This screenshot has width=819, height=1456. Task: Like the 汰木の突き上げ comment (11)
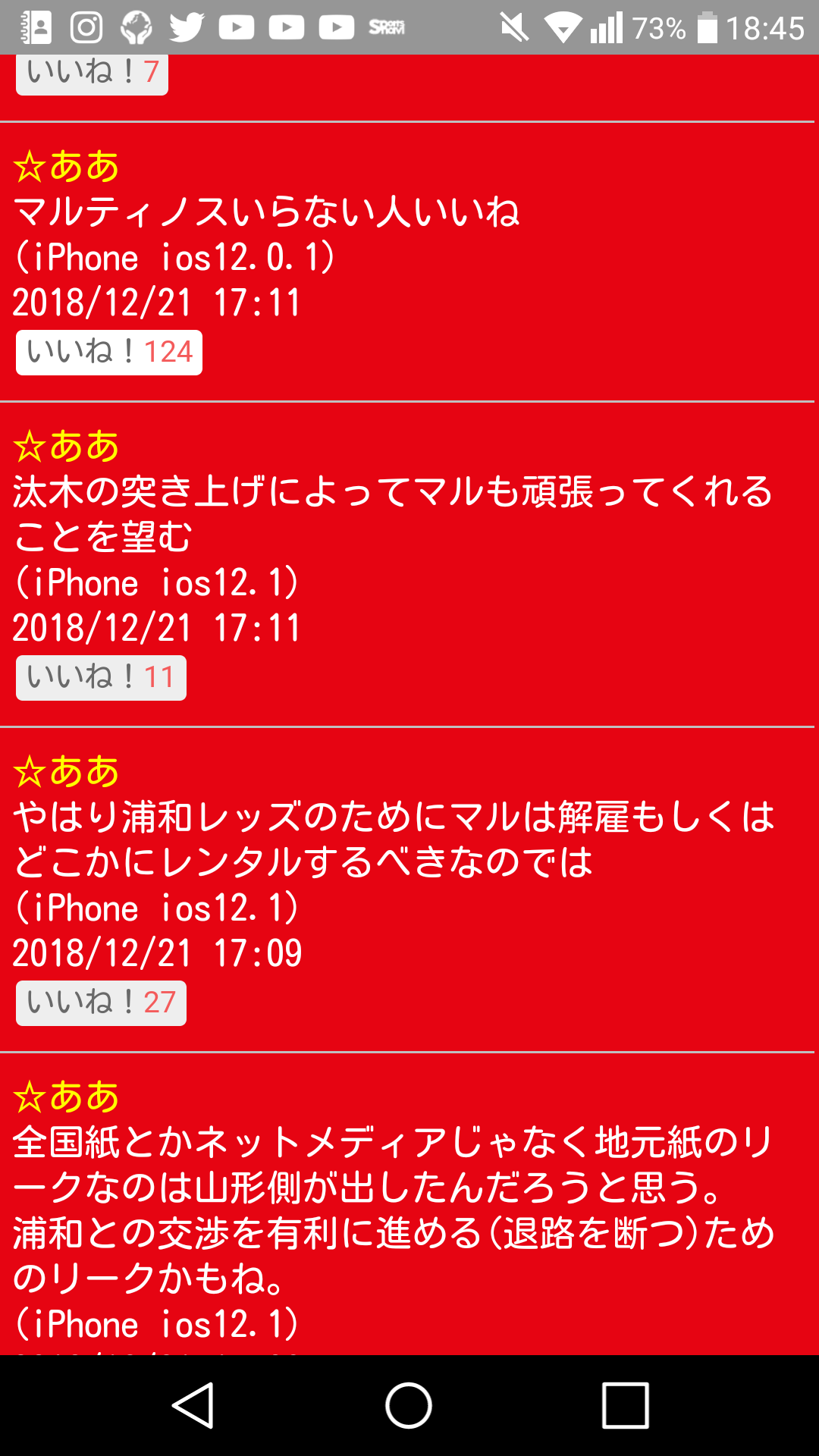(101, 678)
